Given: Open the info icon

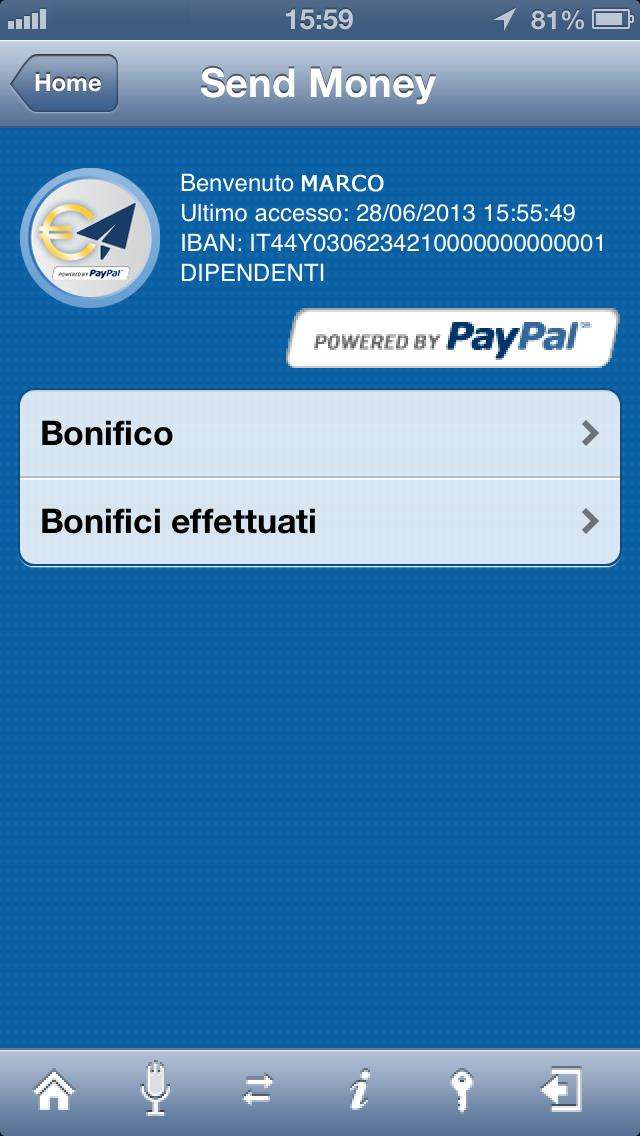Looking at the screenshot, I should point(360,1090).
